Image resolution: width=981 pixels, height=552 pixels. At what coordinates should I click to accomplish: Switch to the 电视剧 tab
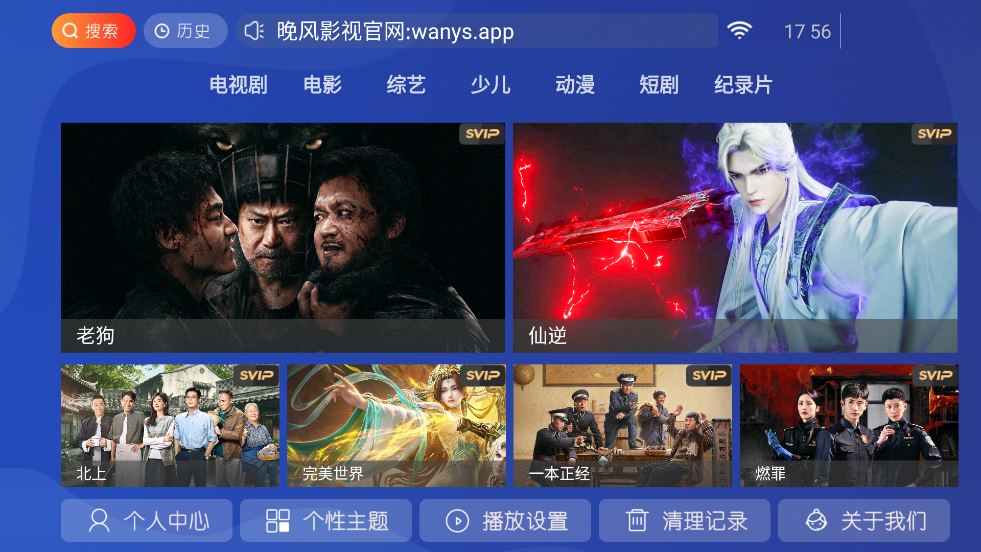click(x=238, y=85)
